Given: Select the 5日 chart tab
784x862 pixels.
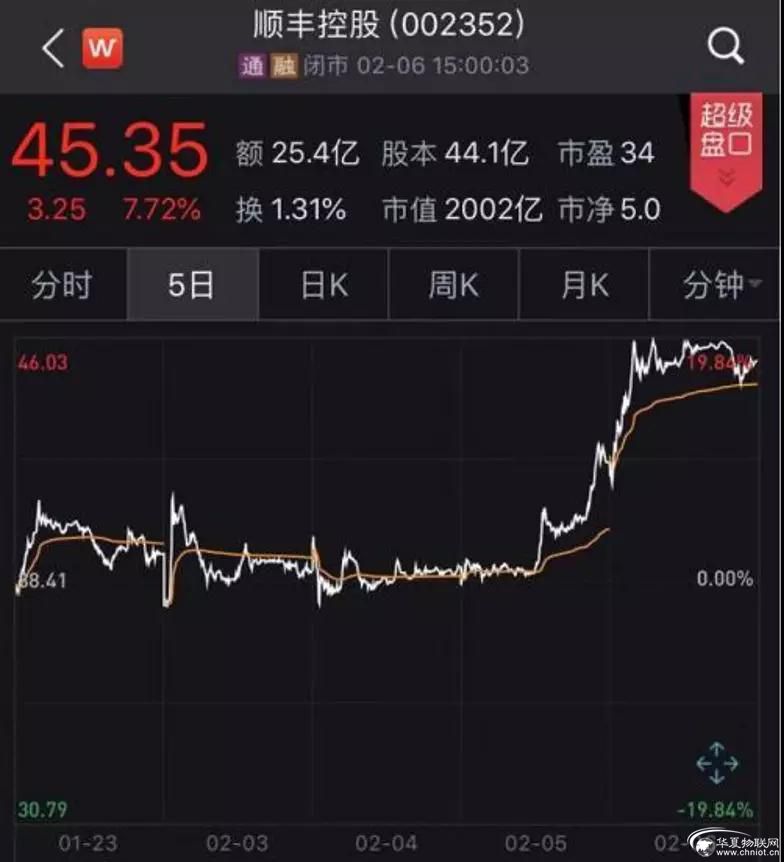Looking at the screenshot, I should pos(191,285).
